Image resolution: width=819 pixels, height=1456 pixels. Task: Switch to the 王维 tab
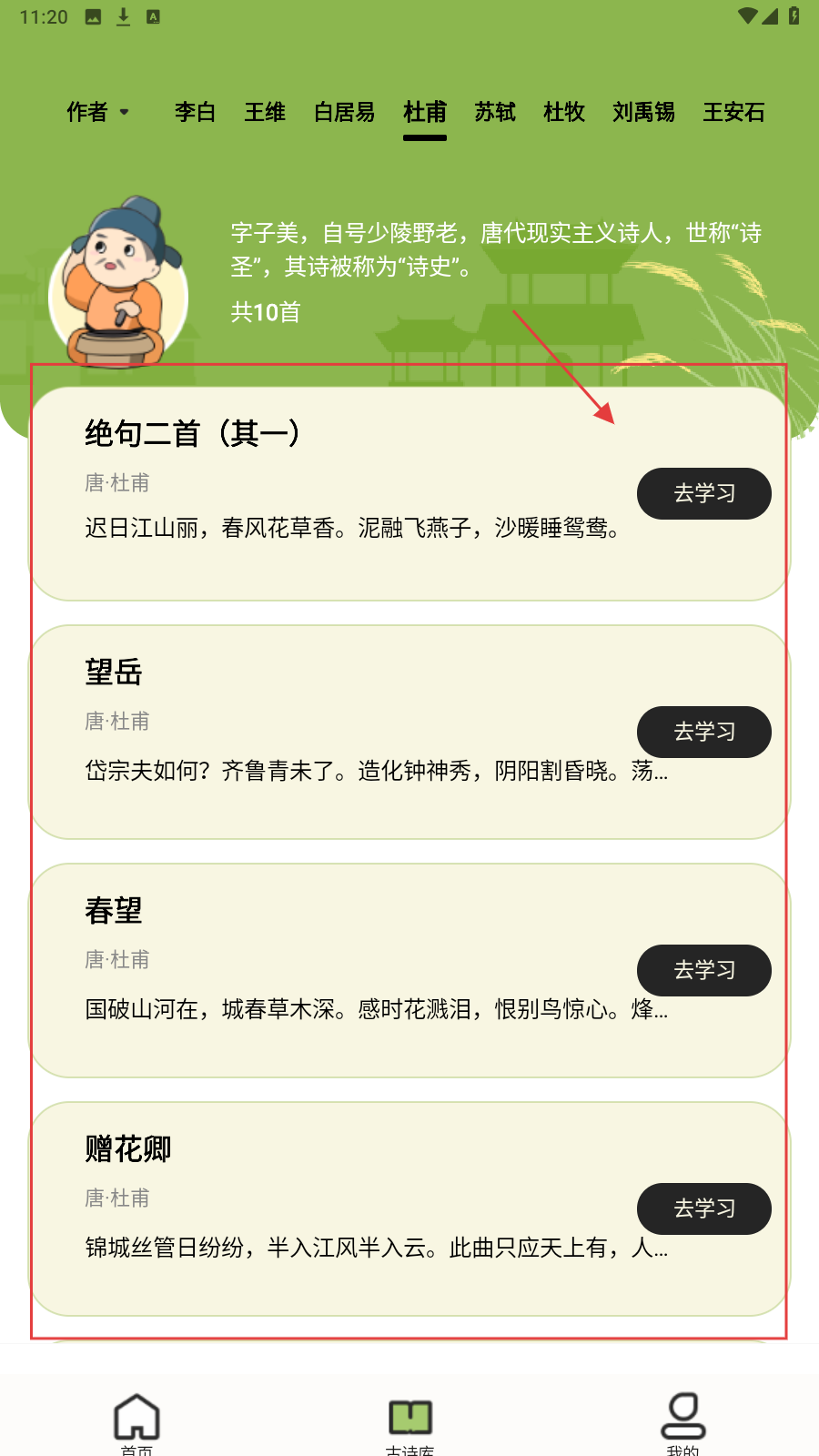tap(265, 112)
